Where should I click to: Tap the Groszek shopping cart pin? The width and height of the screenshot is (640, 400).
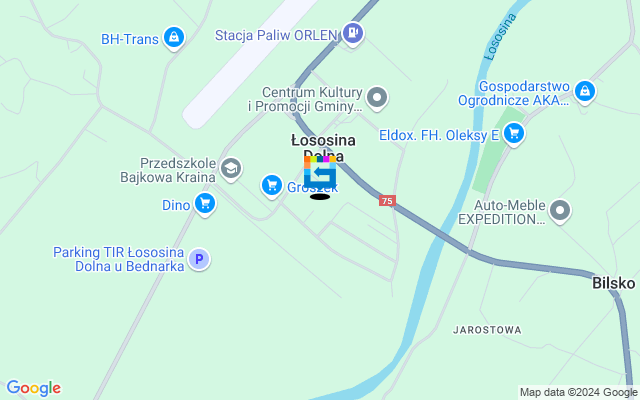click(271, 185)
